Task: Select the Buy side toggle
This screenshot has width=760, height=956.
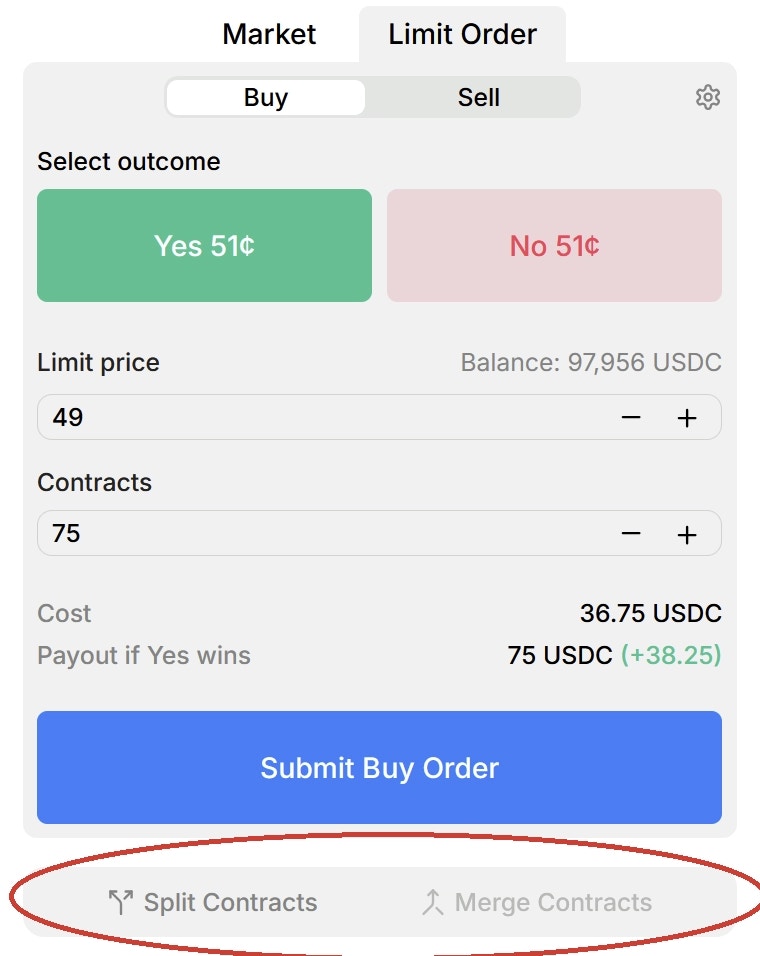Action: tap(267, 97)
